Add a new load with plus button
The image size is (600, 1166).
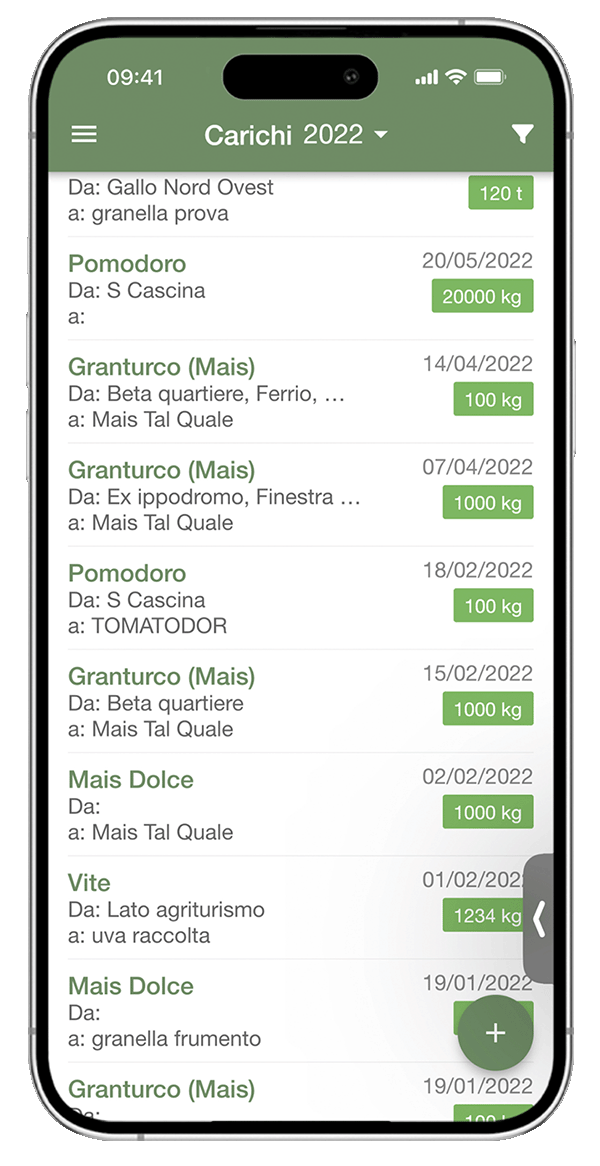pyautogui.click(x=495, y=1033)
